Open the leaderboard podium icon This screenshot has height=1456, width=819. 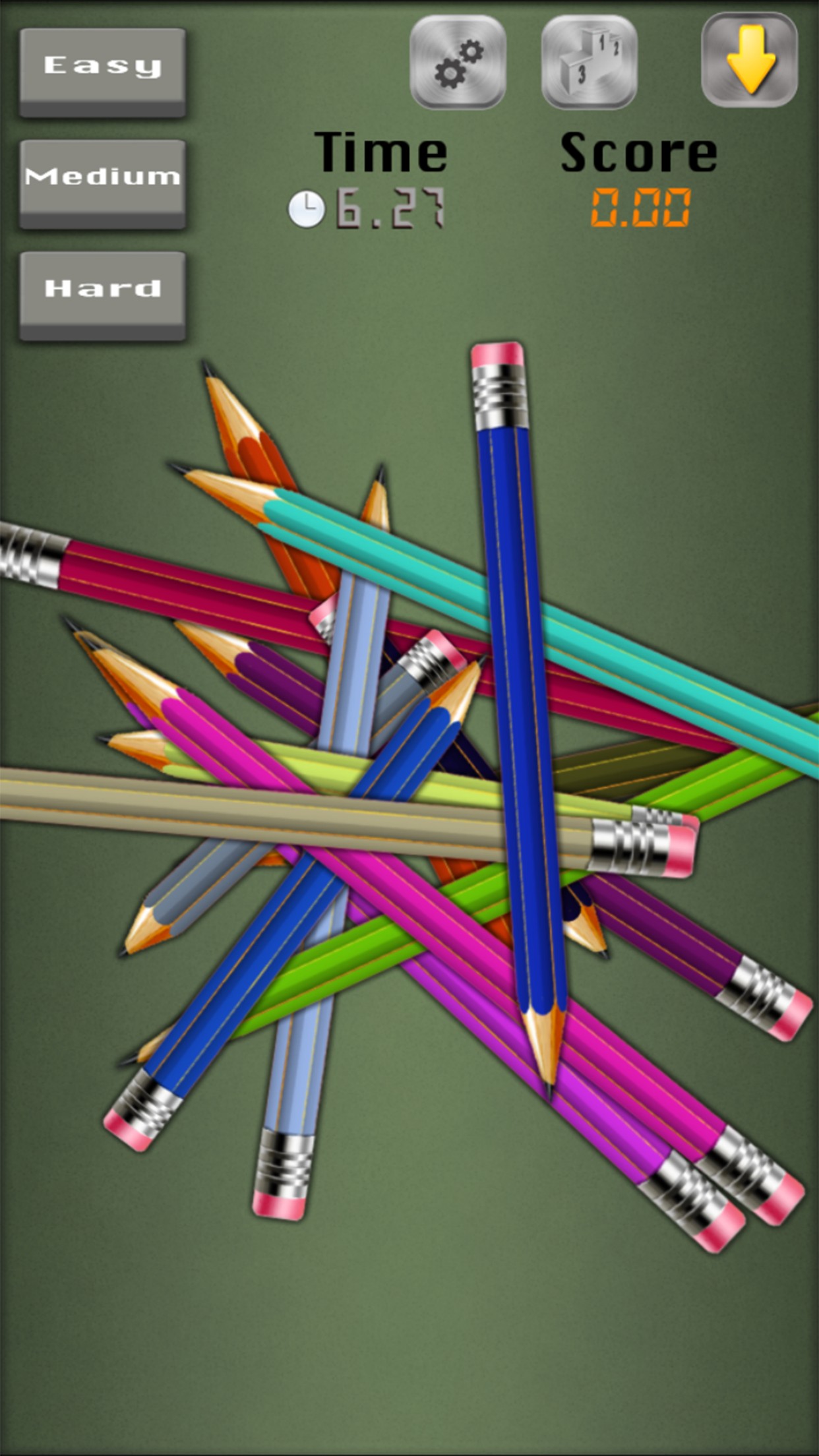(589, 62)
